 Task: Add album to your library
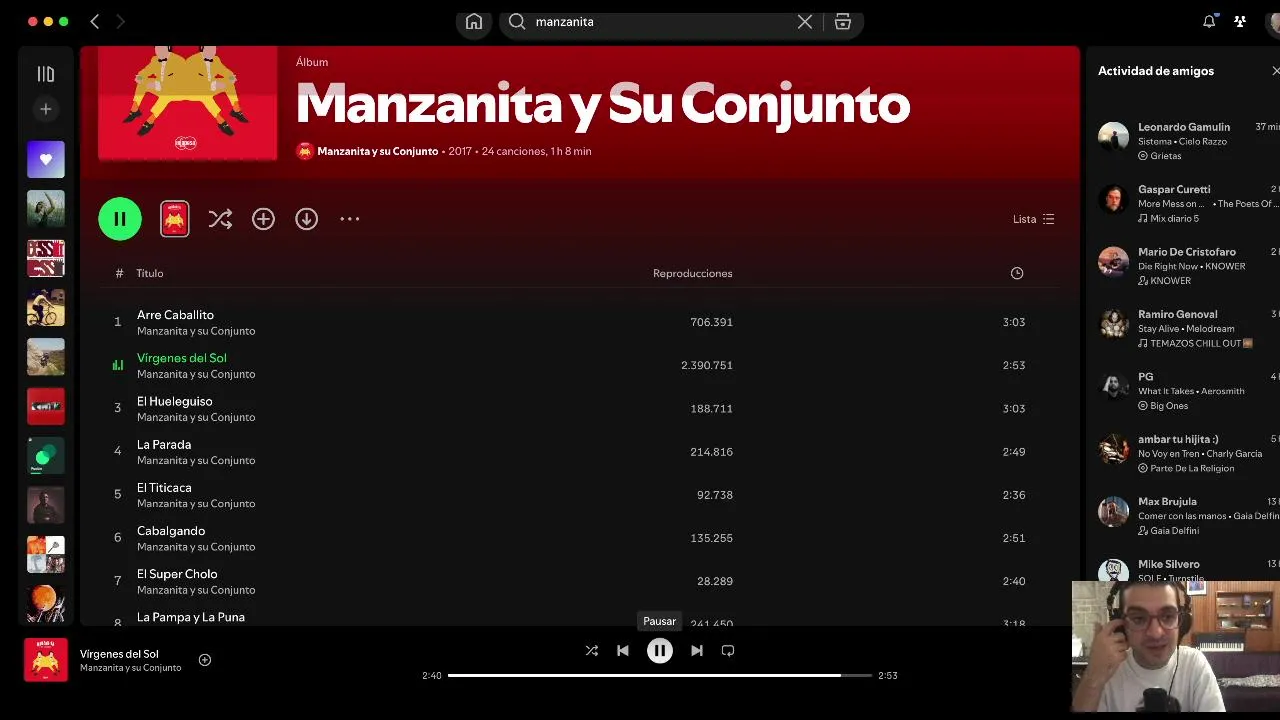[263, 219]
